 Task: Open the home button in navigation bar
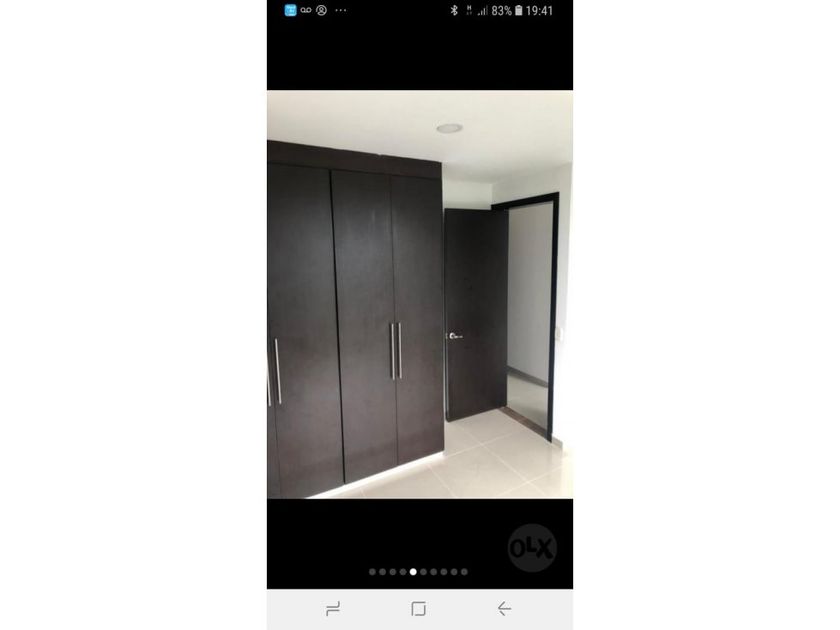click(x=418, y=609)
